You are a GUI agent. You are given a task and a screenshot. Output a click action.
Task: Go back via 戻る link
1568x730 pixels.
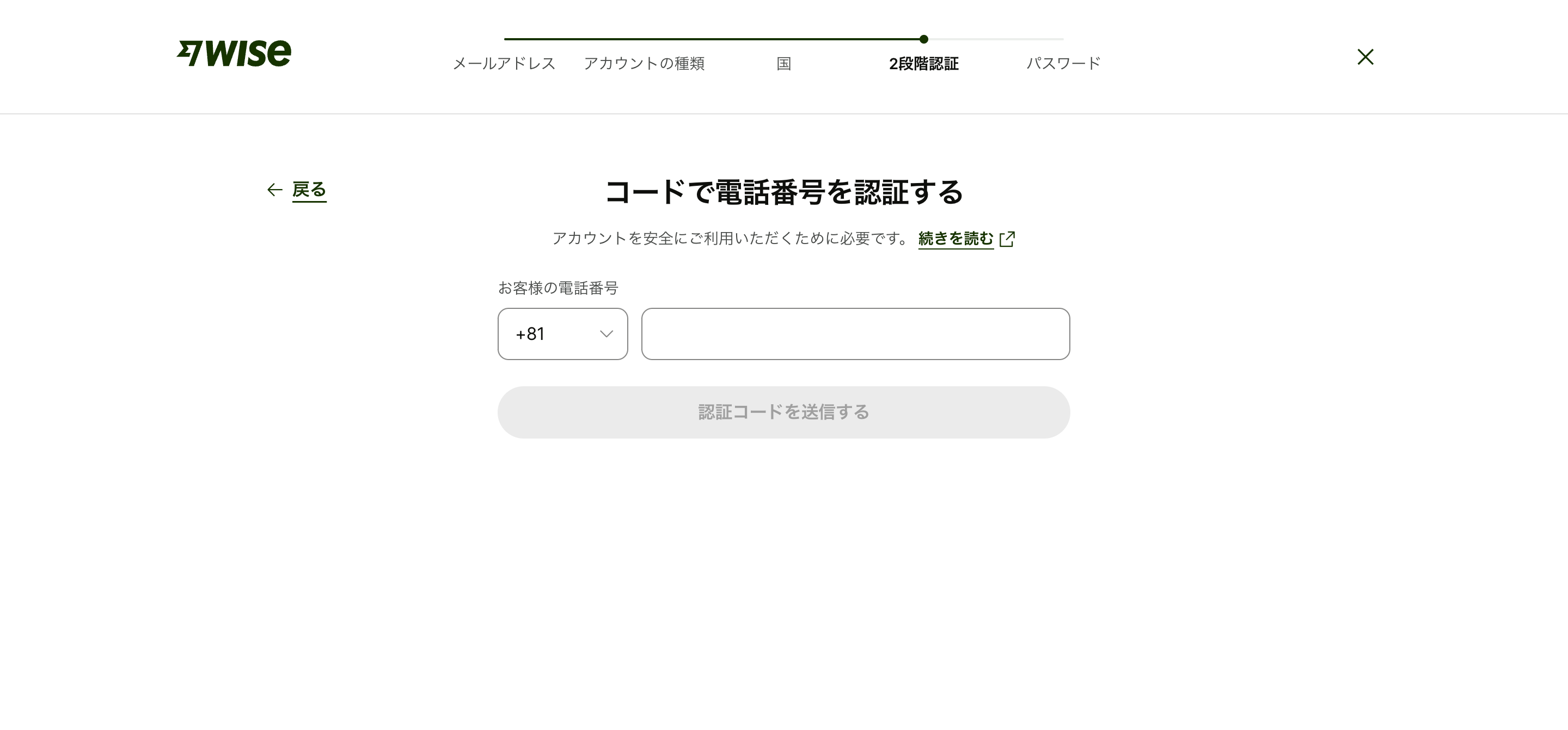click(x=309, y=190)
